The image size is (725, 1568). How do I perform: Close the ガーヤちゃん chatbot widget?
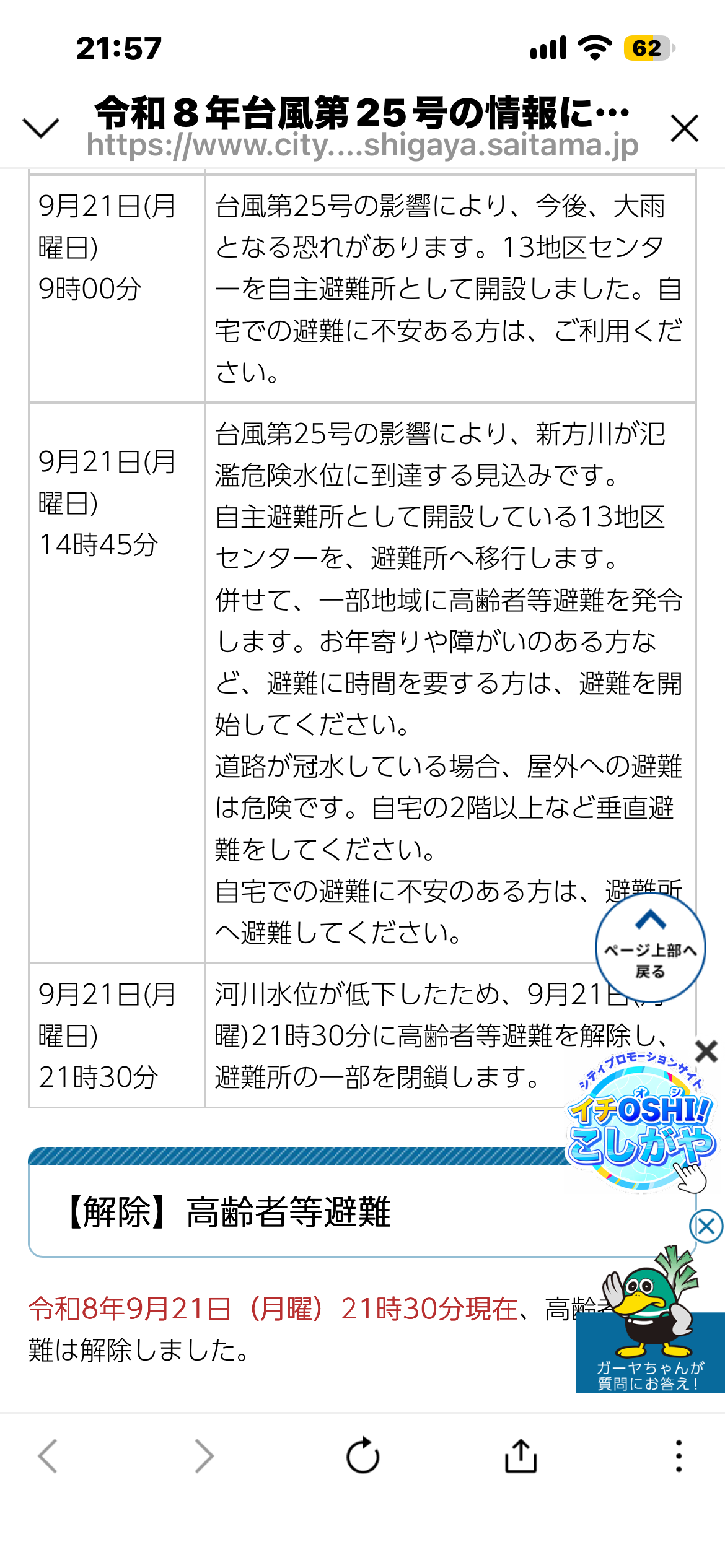[706, 1226]
